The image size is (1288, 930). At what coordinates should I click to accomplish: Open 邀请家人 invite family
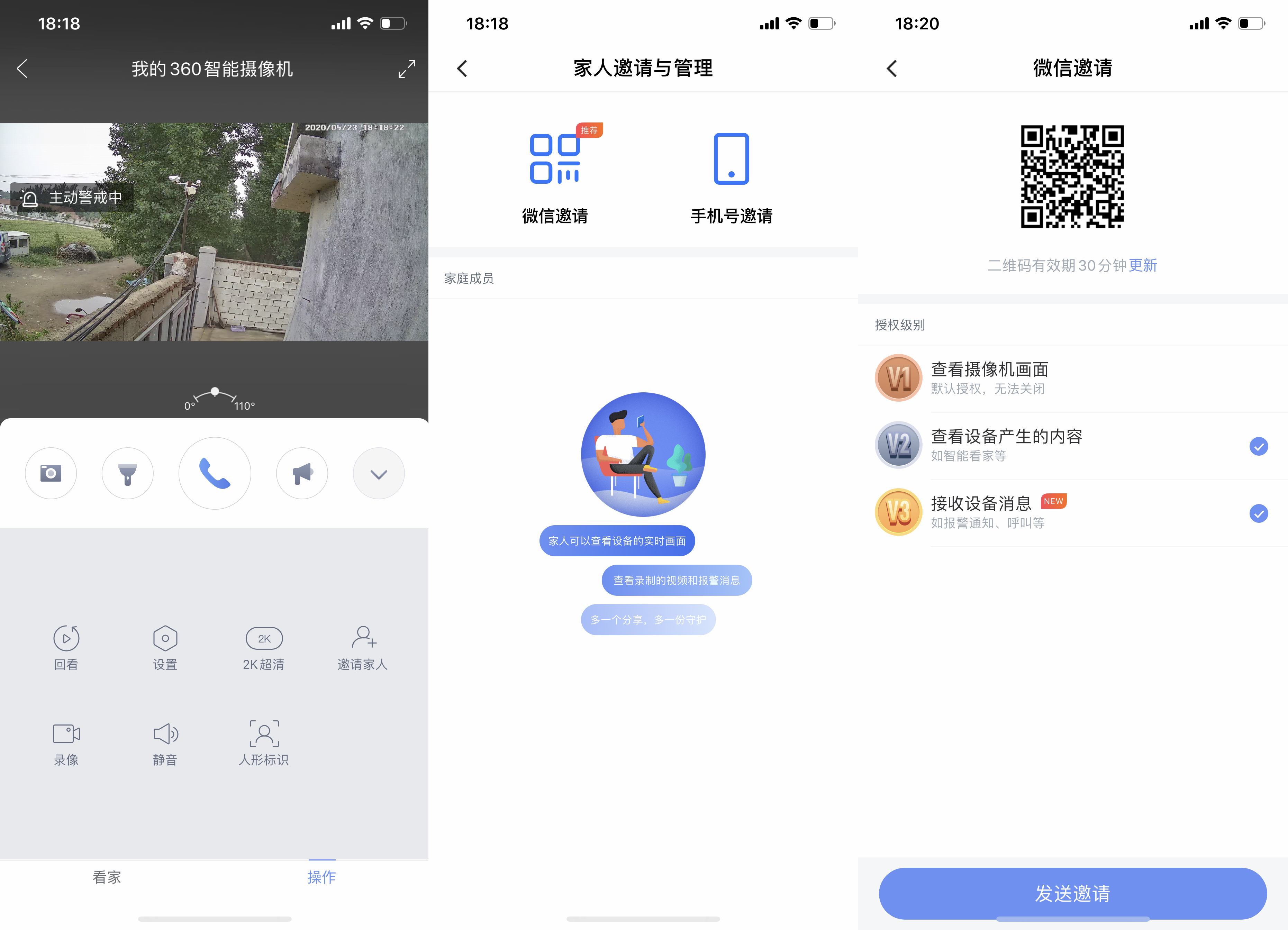pos(363,647)
